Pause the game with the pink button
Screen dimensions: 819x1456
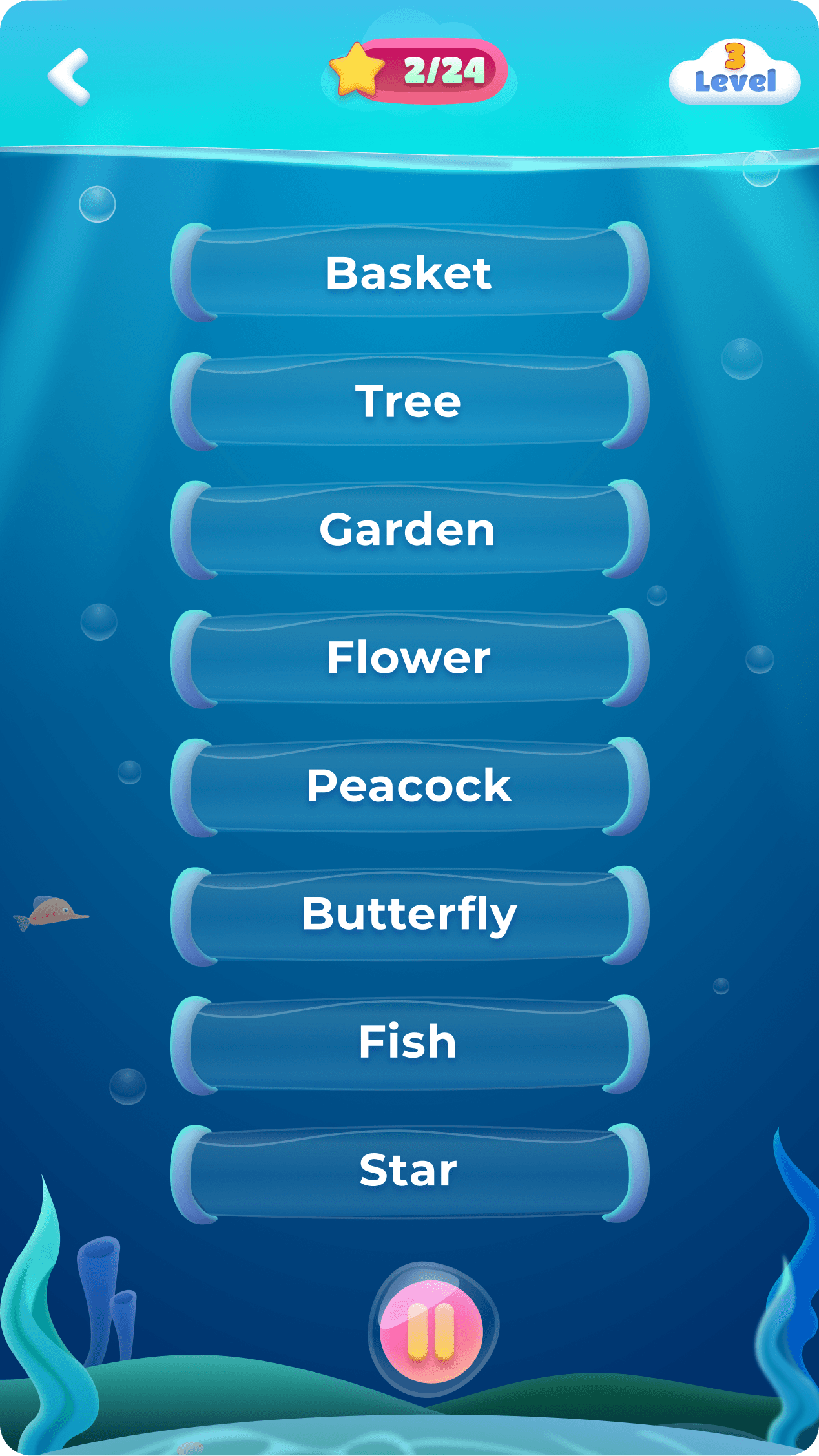click(431, 1331)
